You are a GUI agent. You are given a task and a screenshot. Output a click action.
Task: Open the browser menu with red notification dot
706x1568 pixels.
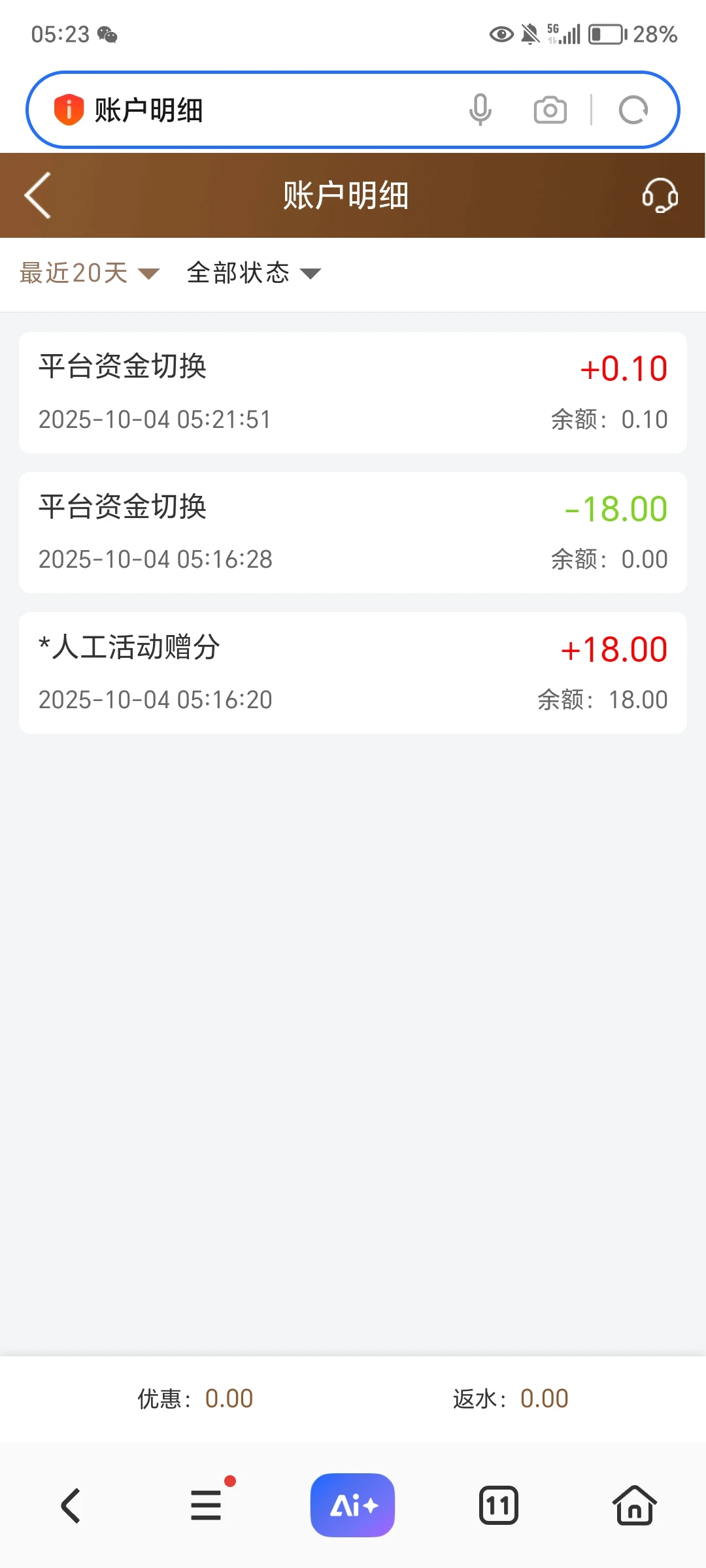[x=206, y=1505]
